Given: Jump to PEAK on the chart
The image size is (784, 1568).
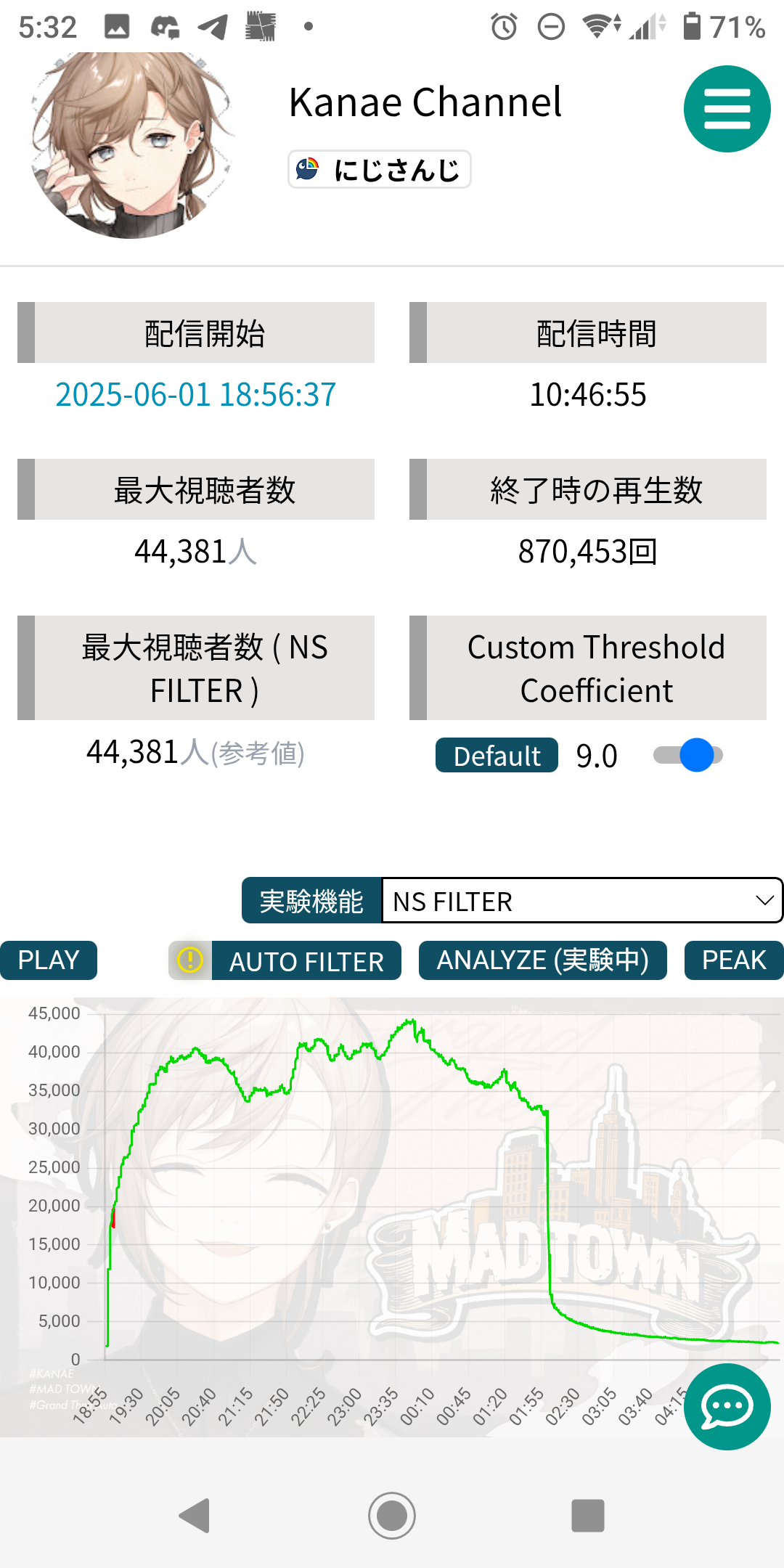Looking at the screenshot, I should tap(734, 960).
